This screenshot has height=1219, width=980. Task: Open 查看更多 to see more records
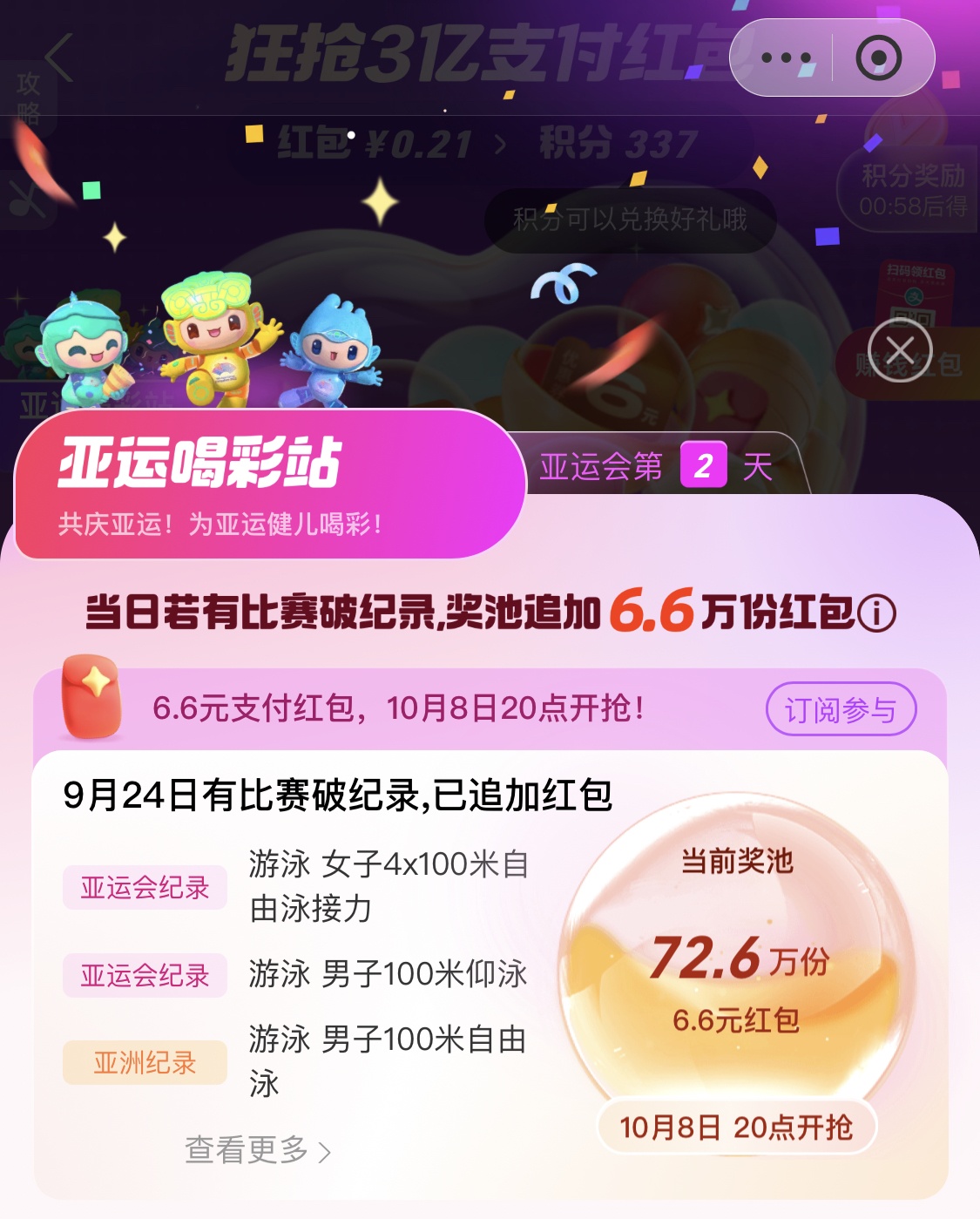tap(258, 1150)
